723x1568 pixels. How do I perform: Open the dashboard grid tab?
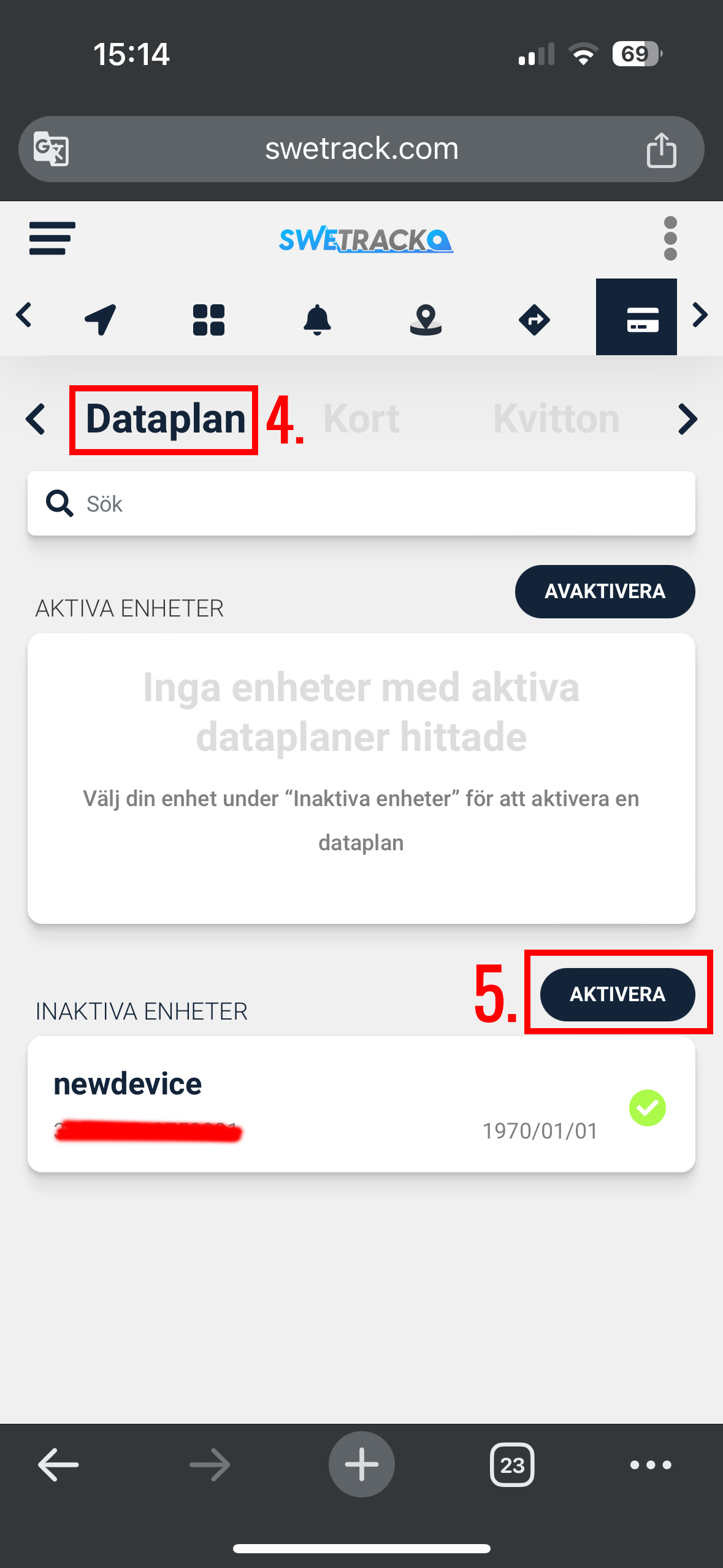(x=209, y=319)
